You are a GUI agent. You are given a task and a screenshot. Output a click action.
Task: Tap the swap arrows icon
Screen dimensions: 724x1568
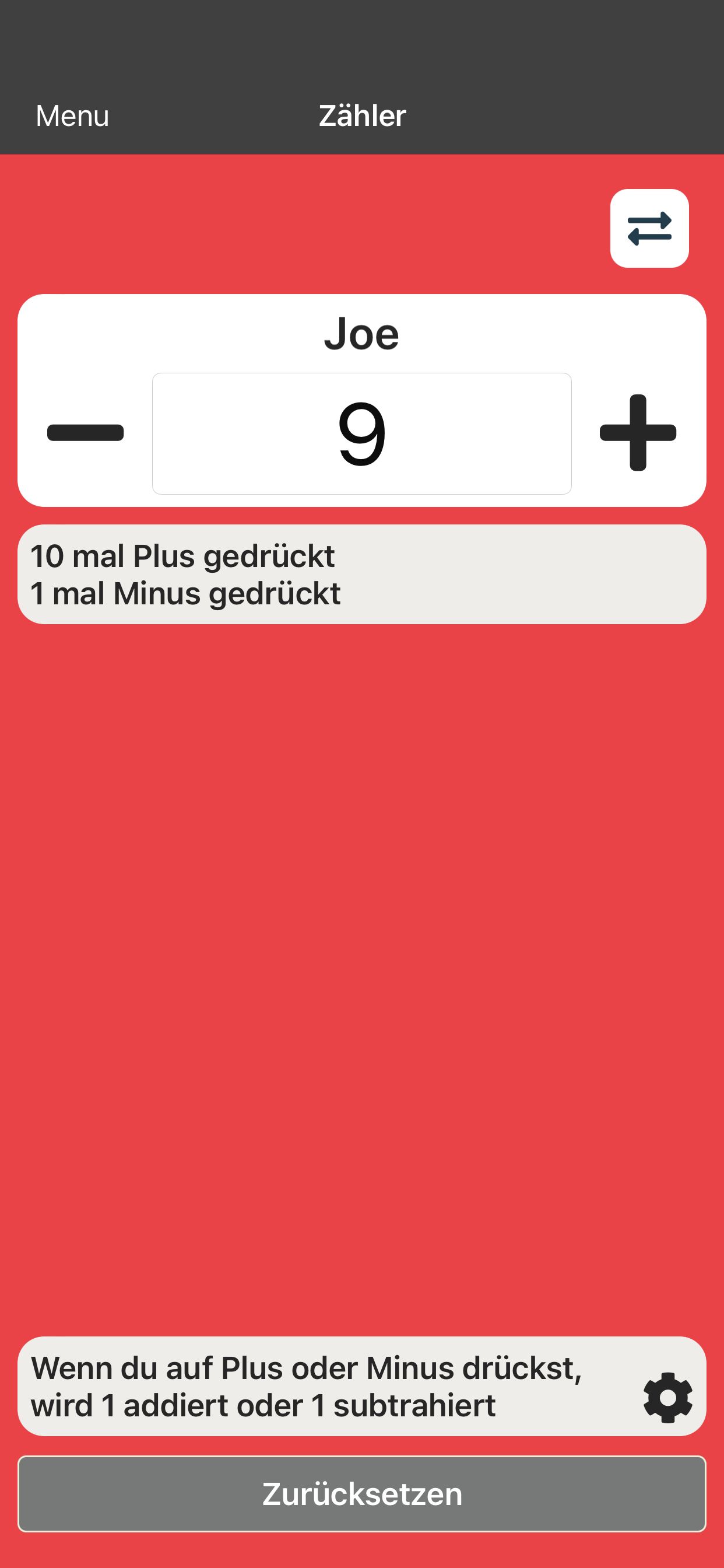[649, 228]
